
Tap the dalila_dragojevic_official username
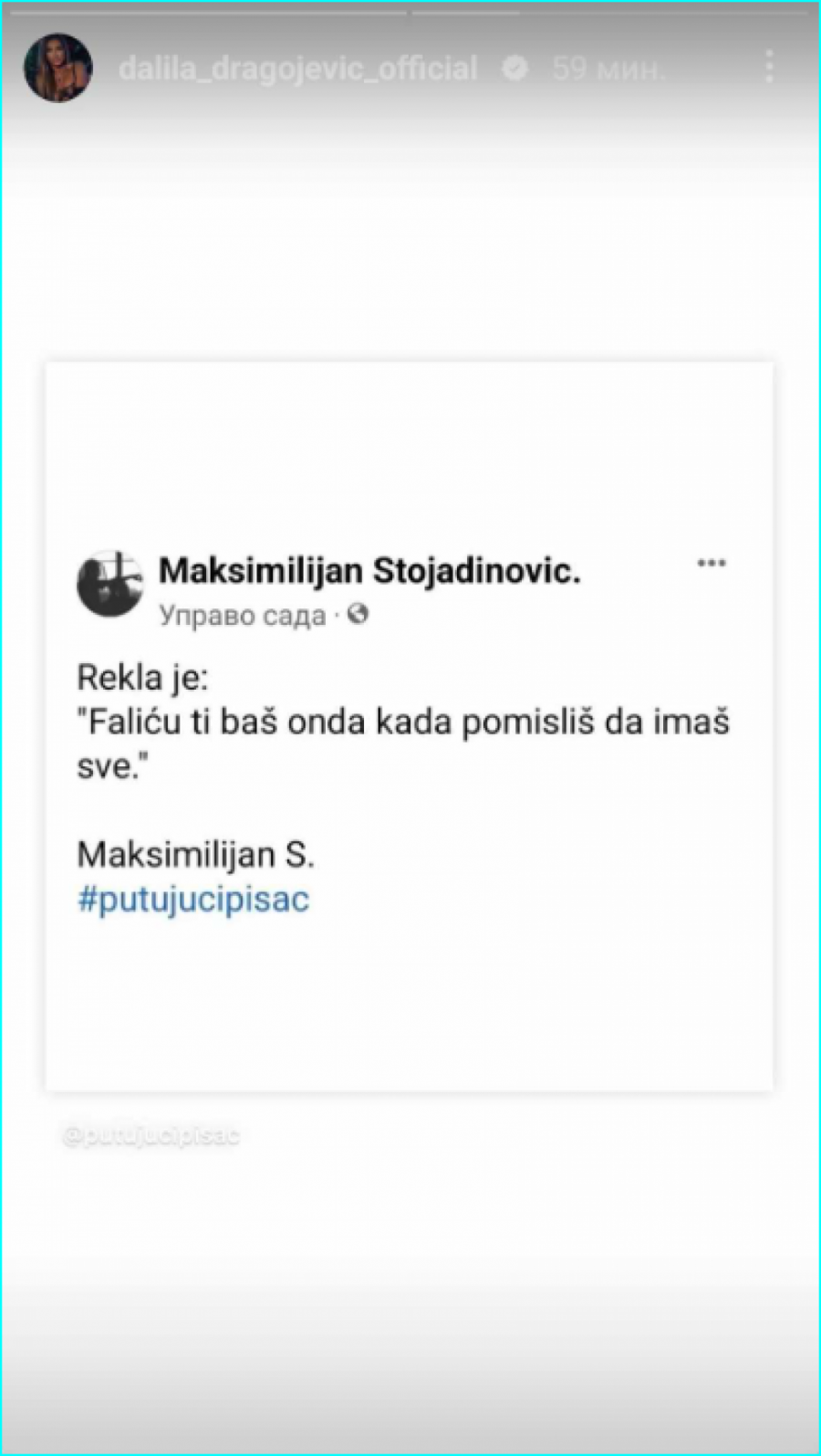(x=297, y=68)
